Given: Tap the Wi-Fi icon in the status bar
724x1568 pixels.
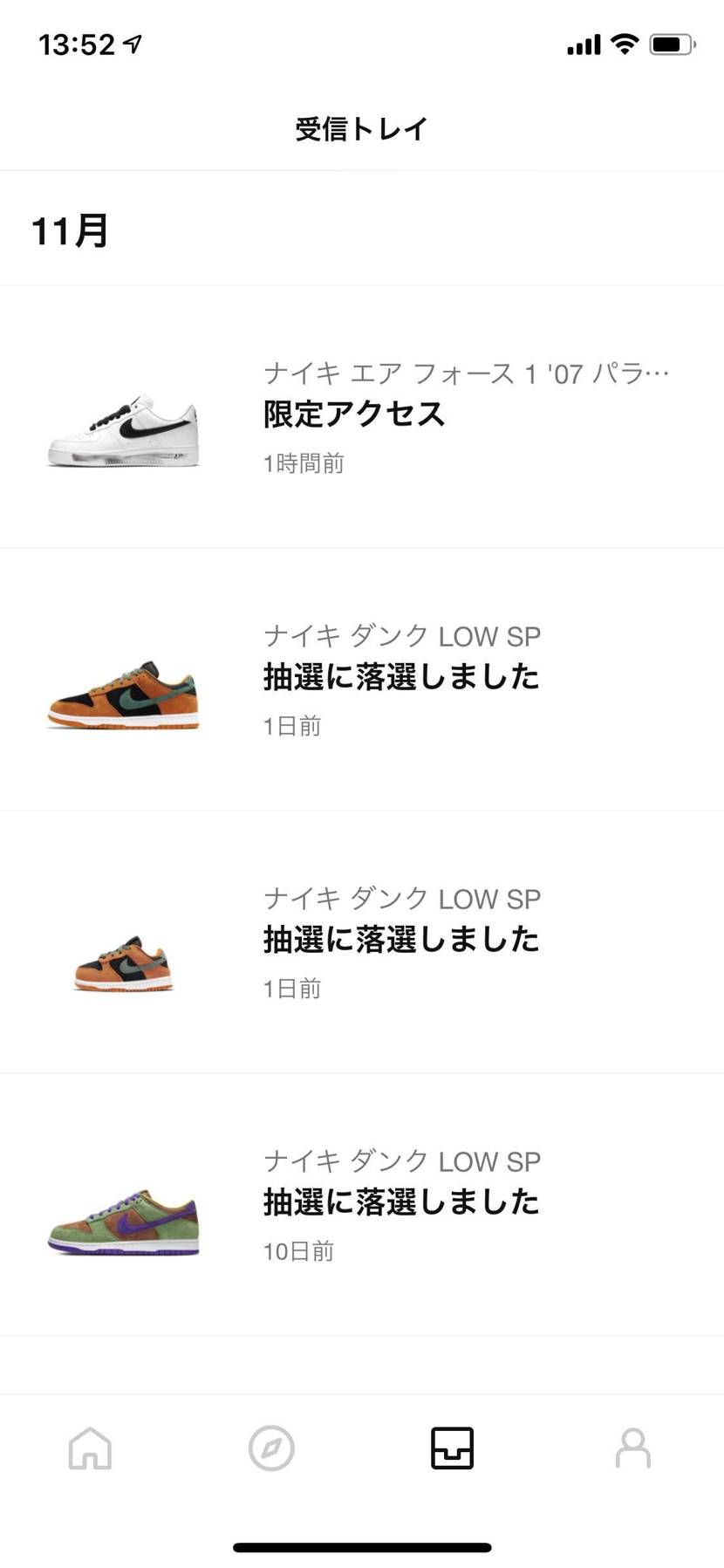Looking at the screenshot, I should [x=624, y=42].
